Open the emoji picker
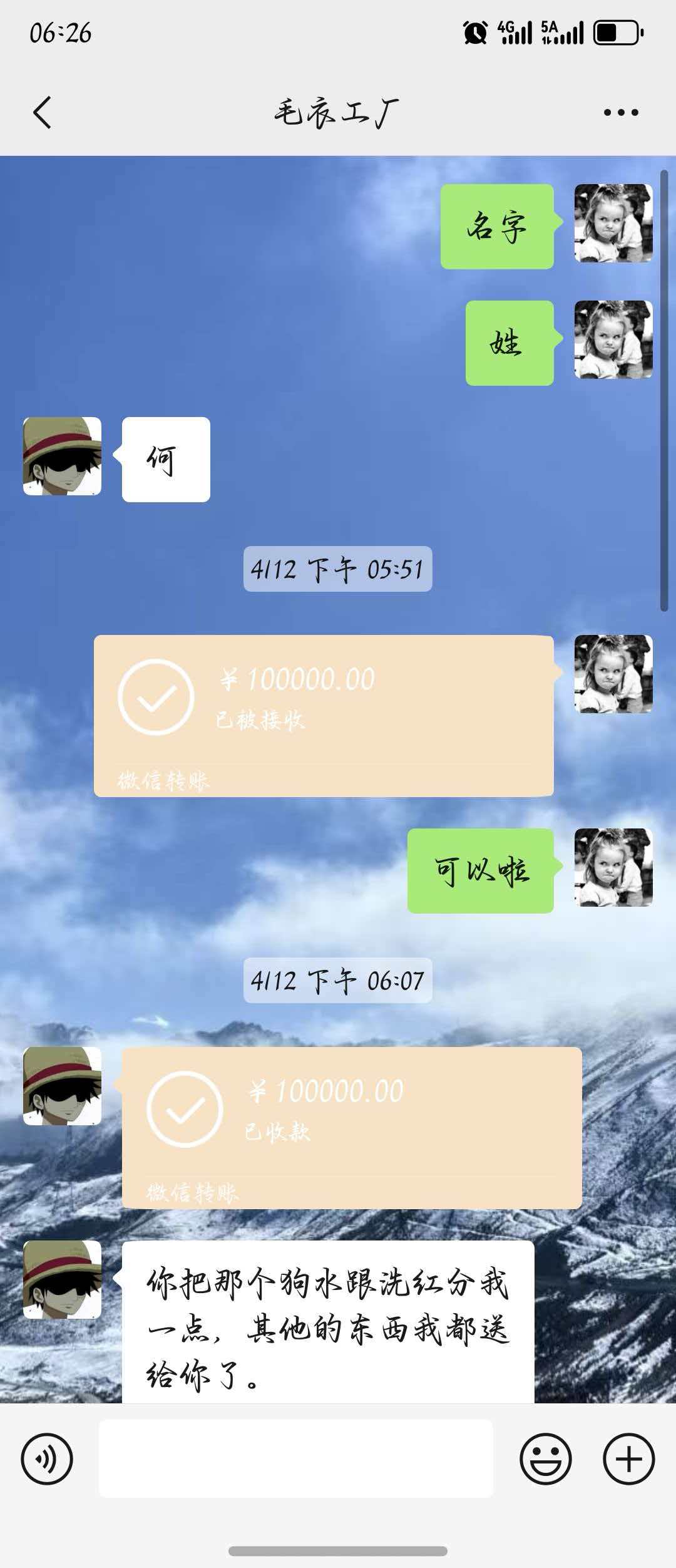Viewport: 676px width, 1568px height. [x=545, y=1459]
